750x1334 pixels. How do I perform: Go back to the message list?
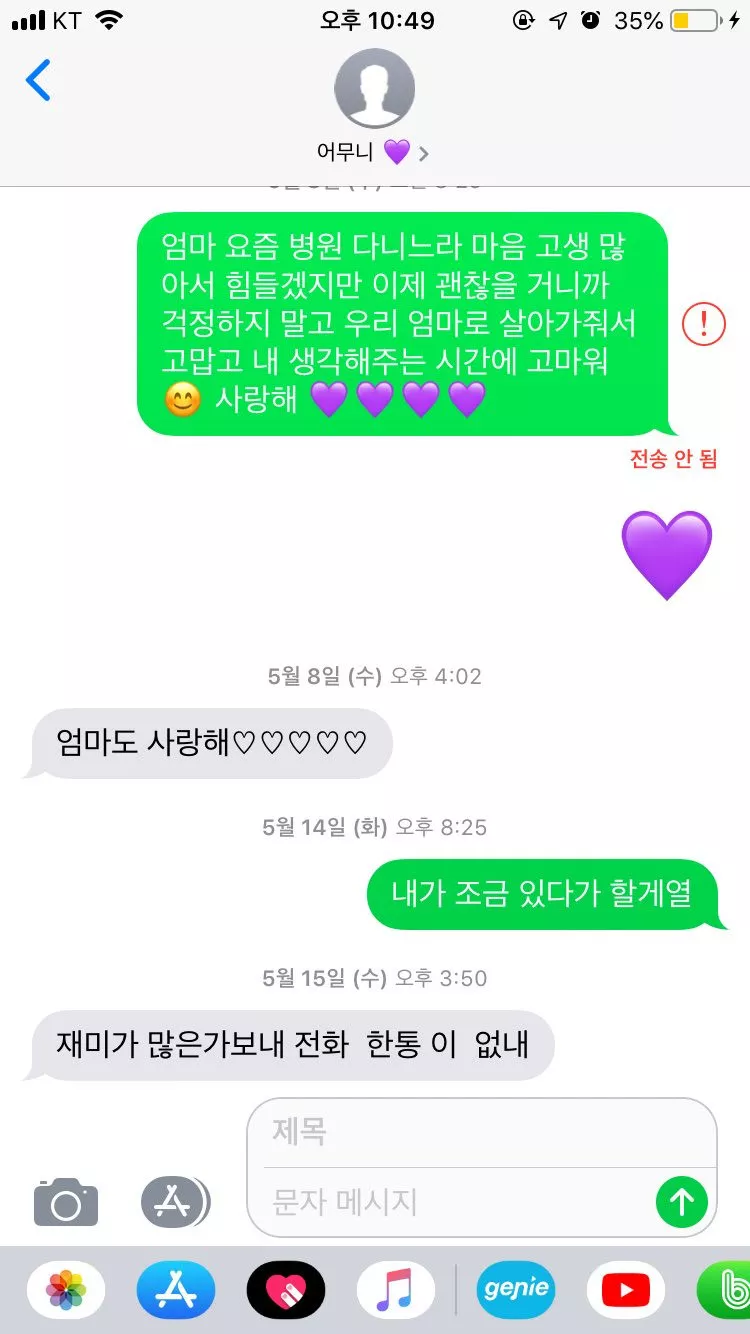point(38,81)
